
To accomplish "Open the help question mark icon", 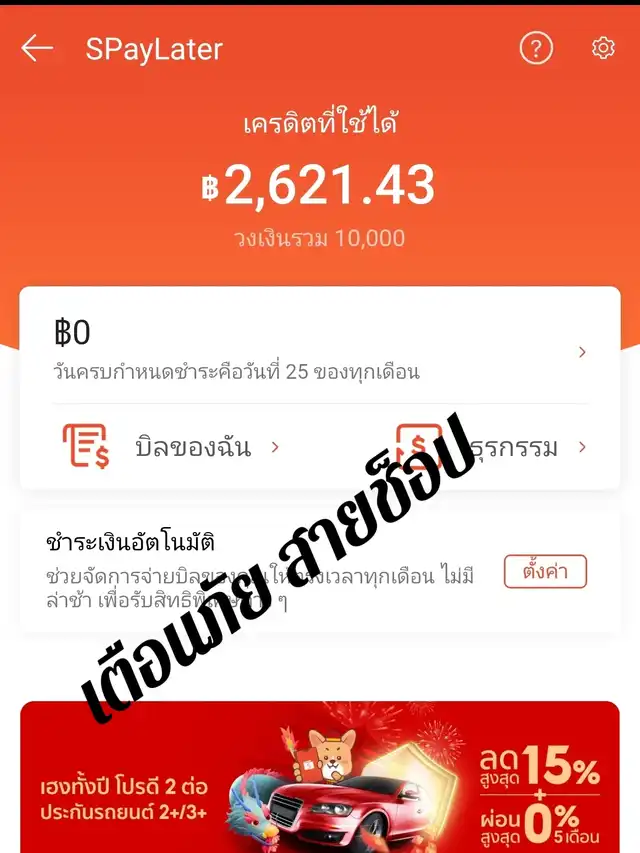I will click(536, 48).
